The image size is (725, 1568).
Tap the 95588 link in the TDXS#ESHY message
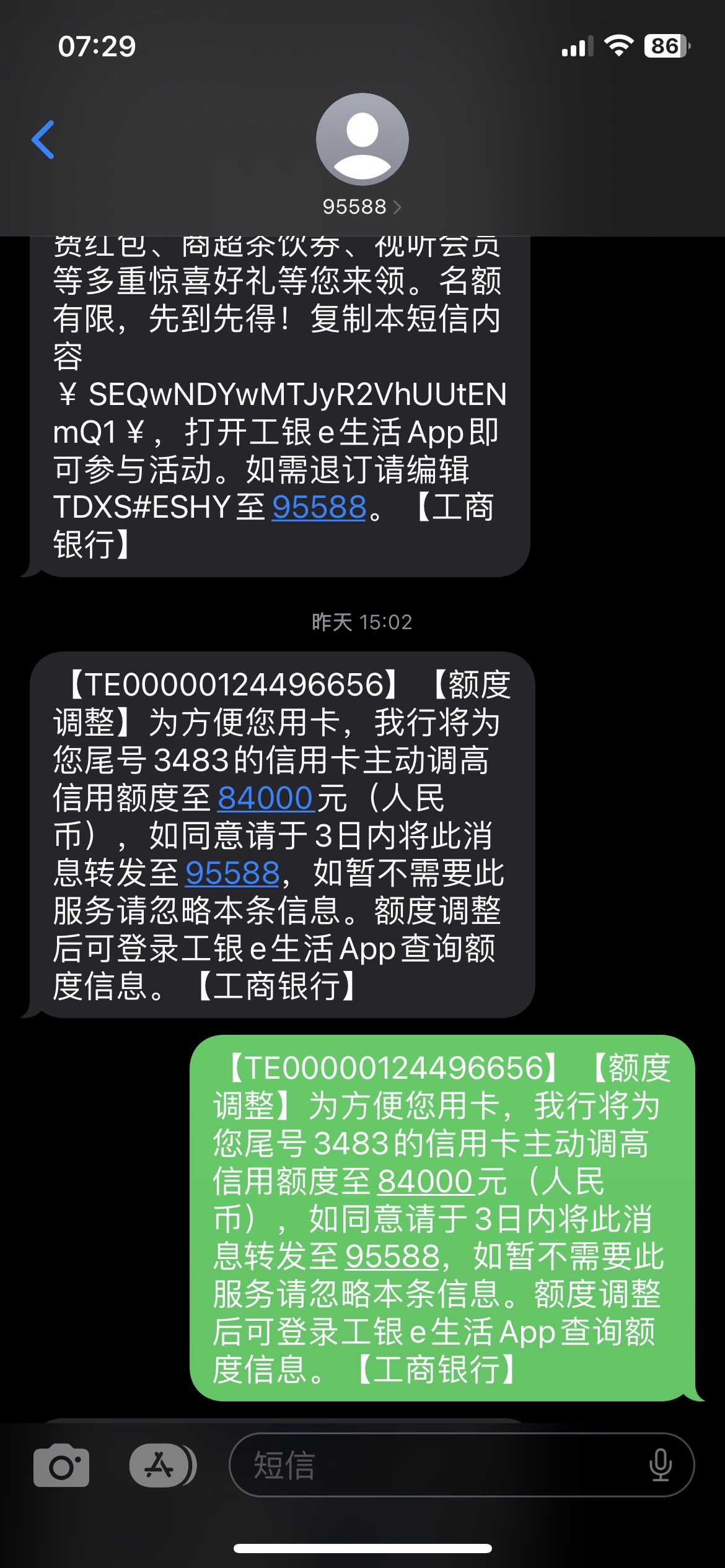319,507
